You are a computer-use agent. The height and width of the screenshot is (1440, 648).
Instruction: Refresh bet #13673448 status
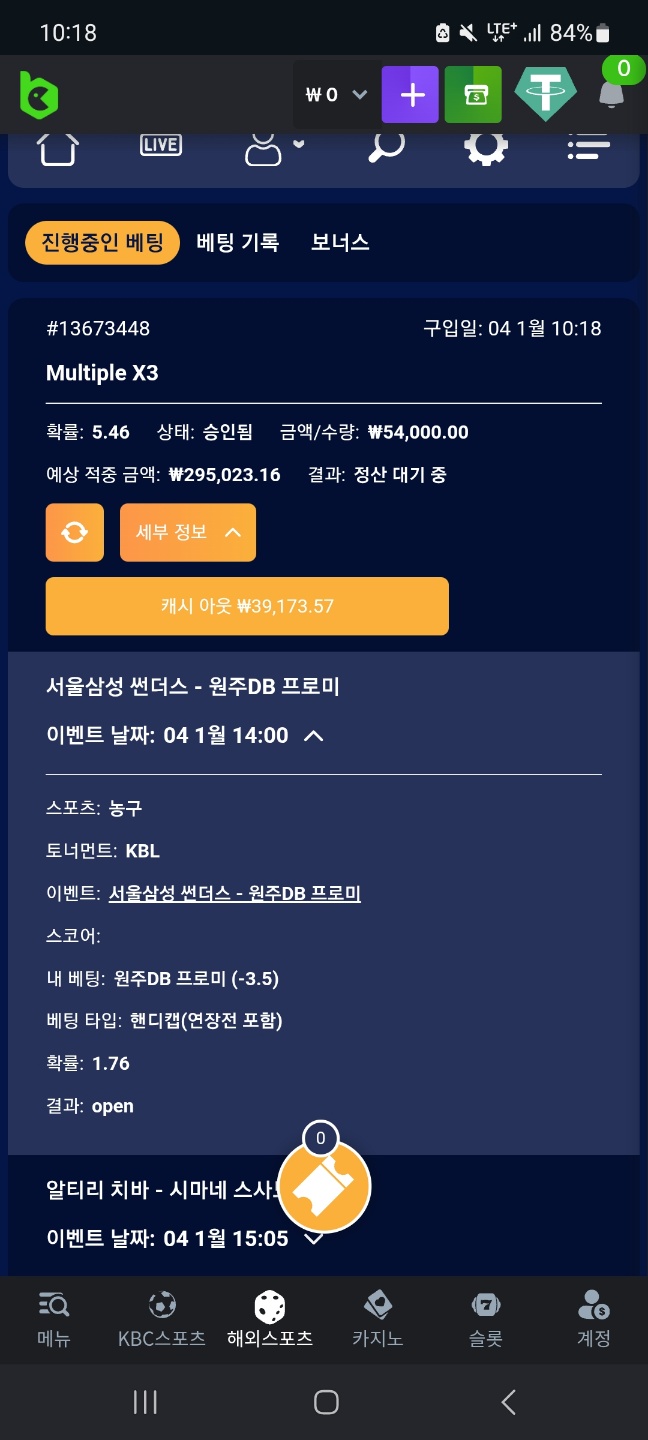74,532
